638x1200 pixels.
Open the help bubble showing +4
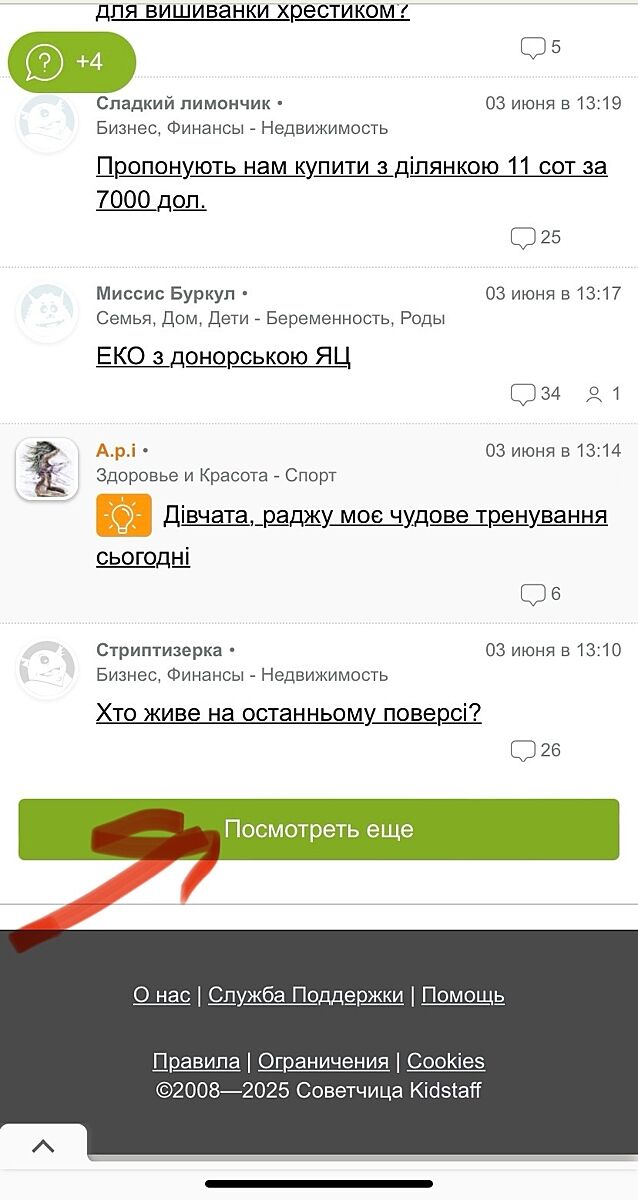[70, 62]
